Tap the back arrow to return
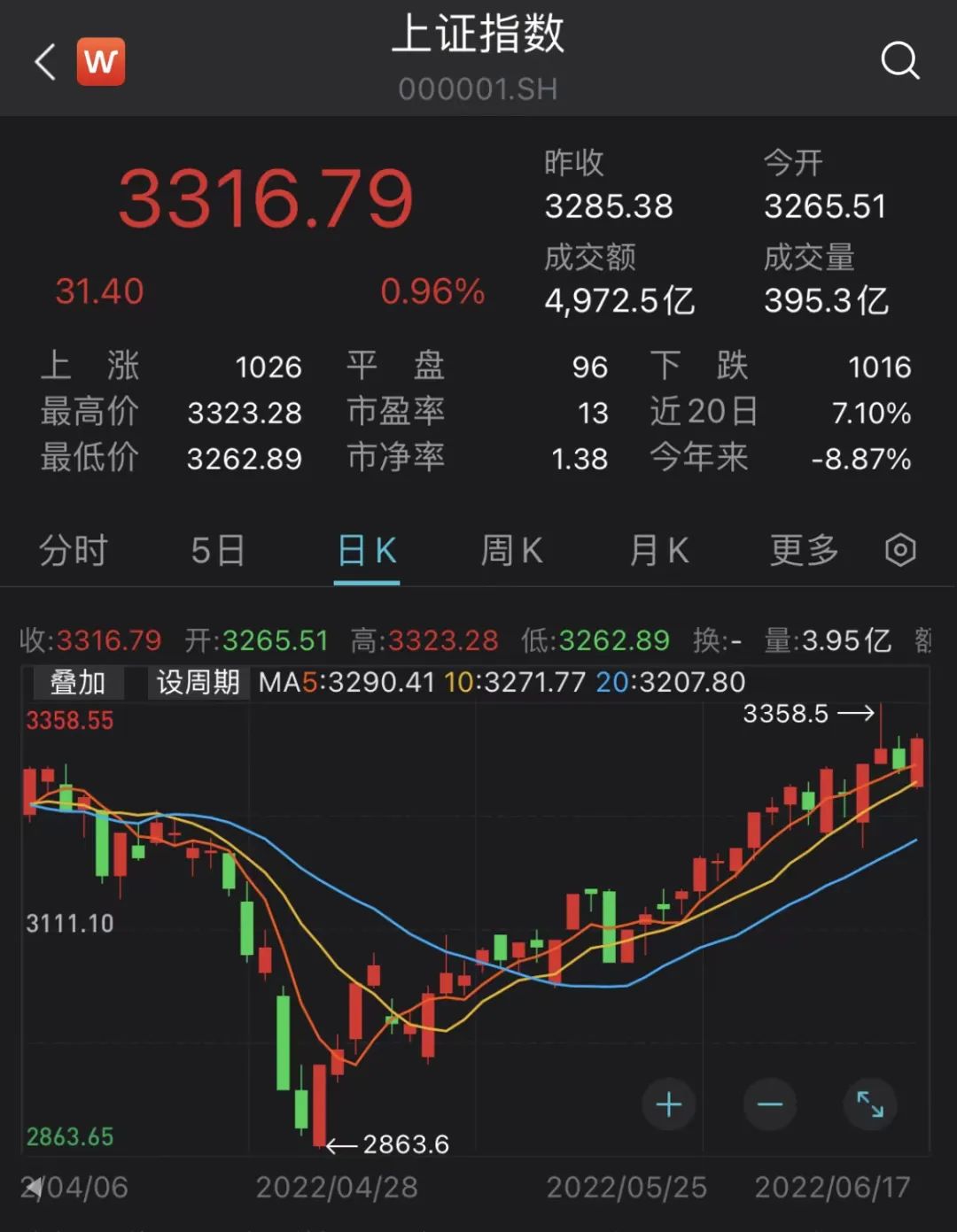The height and width of the screenshot is (1232, 957). point(44,60)
